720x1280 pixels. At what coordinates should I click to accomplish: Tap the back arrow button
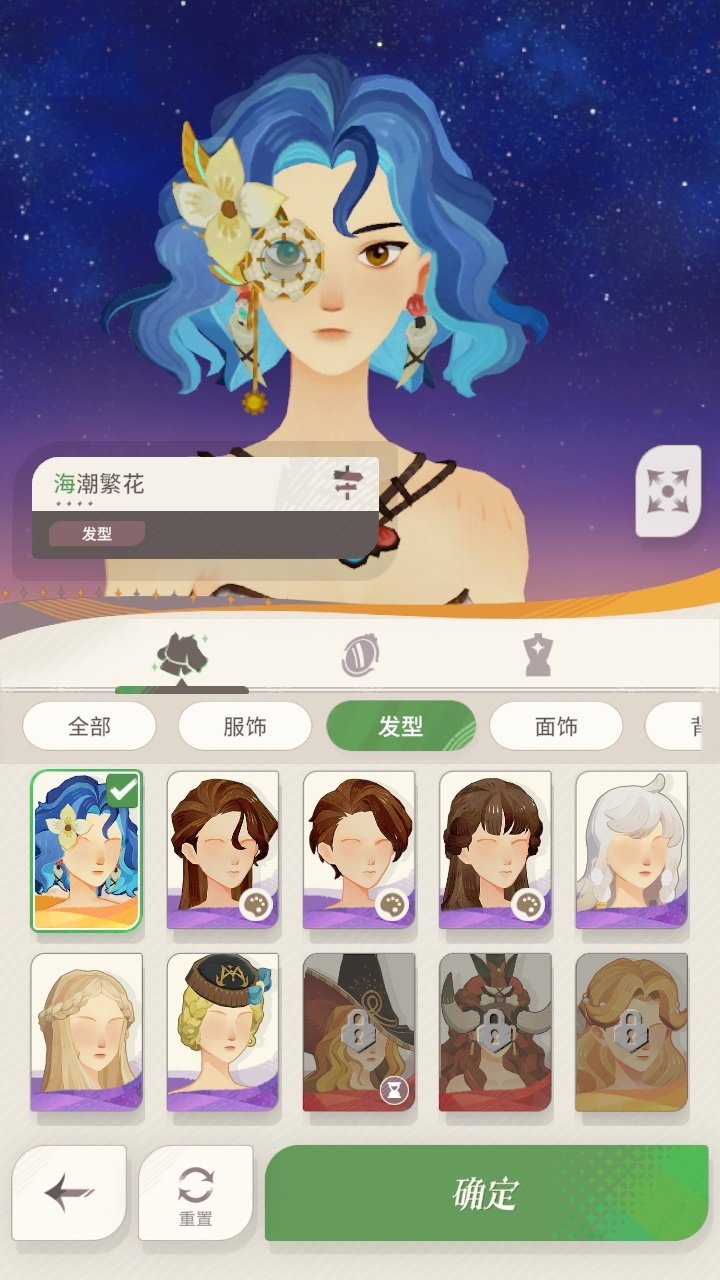(68, 1188)
